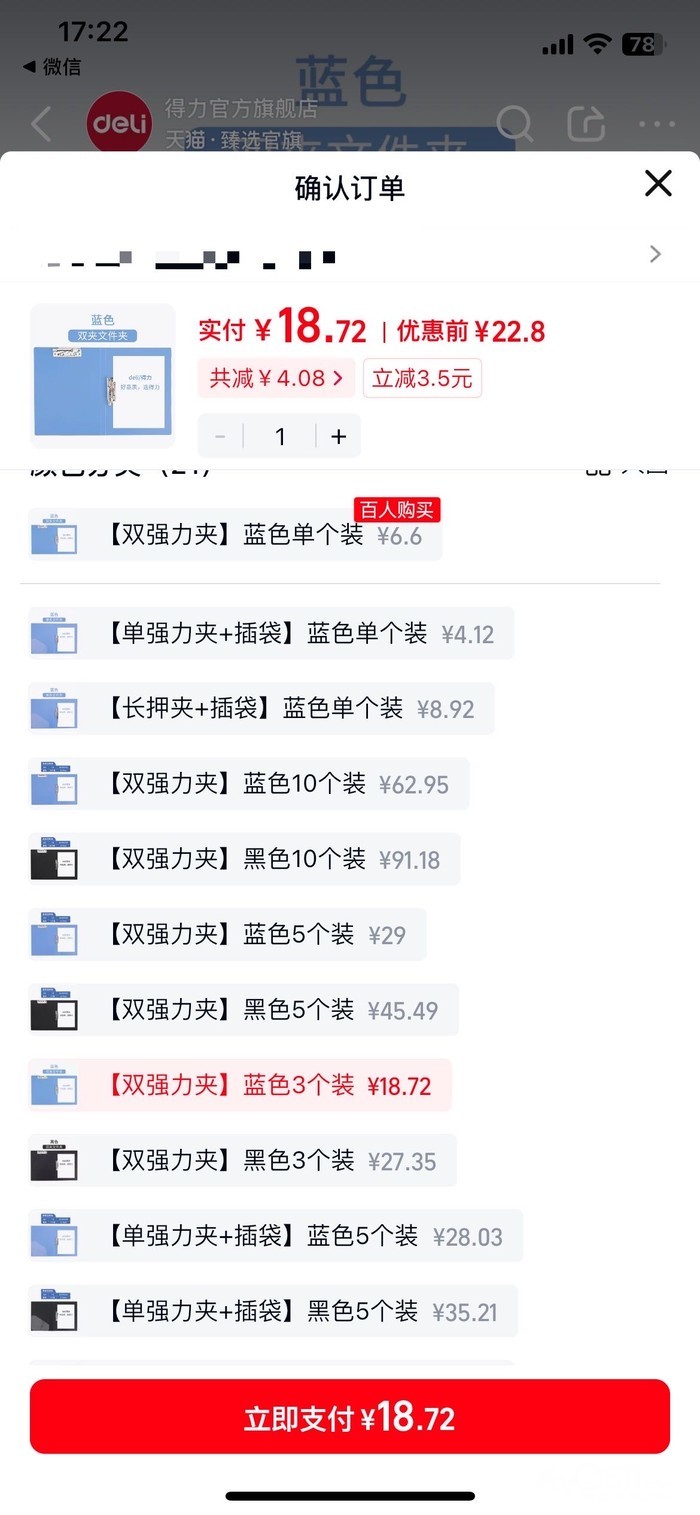This screenshot has width=700, height=1515.
Task: Decrease quantity with the minus button
Action: click(220, 436)
